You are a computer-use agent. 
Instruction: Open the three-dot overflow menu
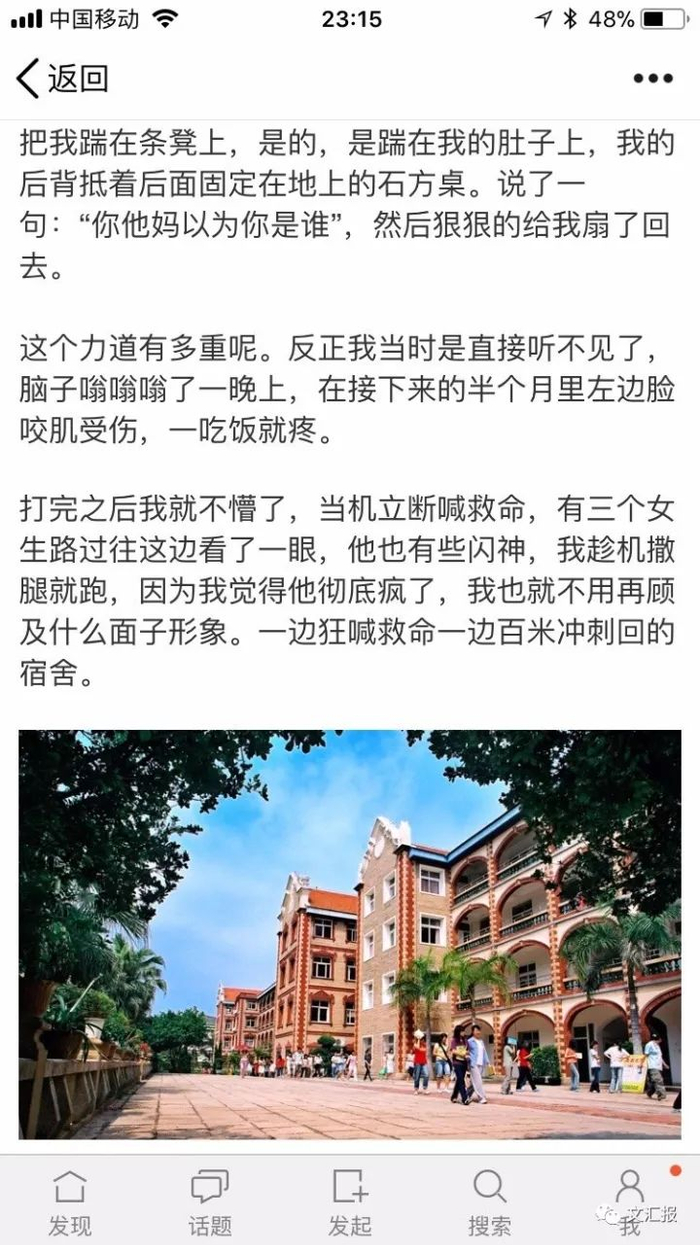click(x=653, y=78)
